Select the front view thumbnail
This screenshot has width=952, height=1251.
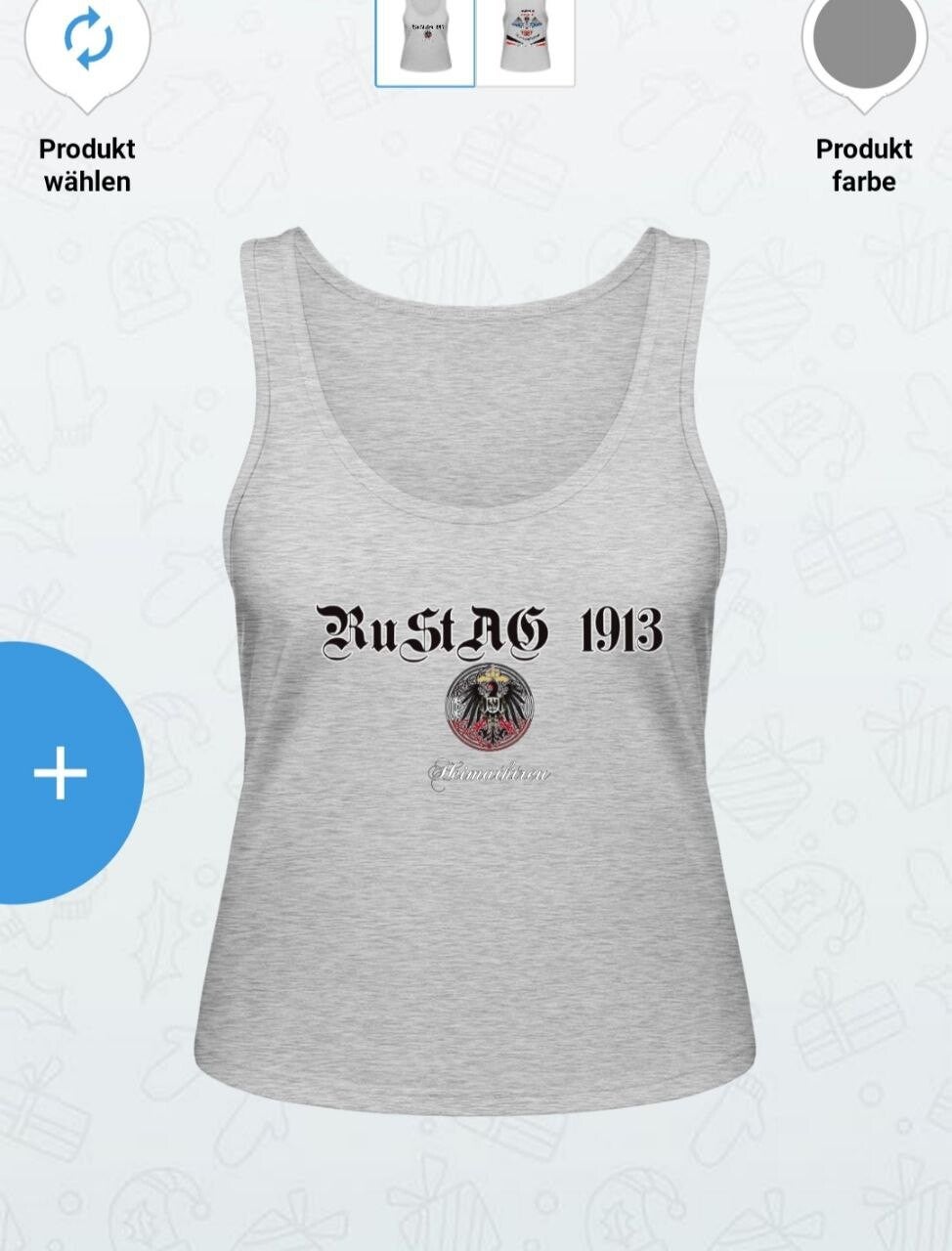click(425, 41)
